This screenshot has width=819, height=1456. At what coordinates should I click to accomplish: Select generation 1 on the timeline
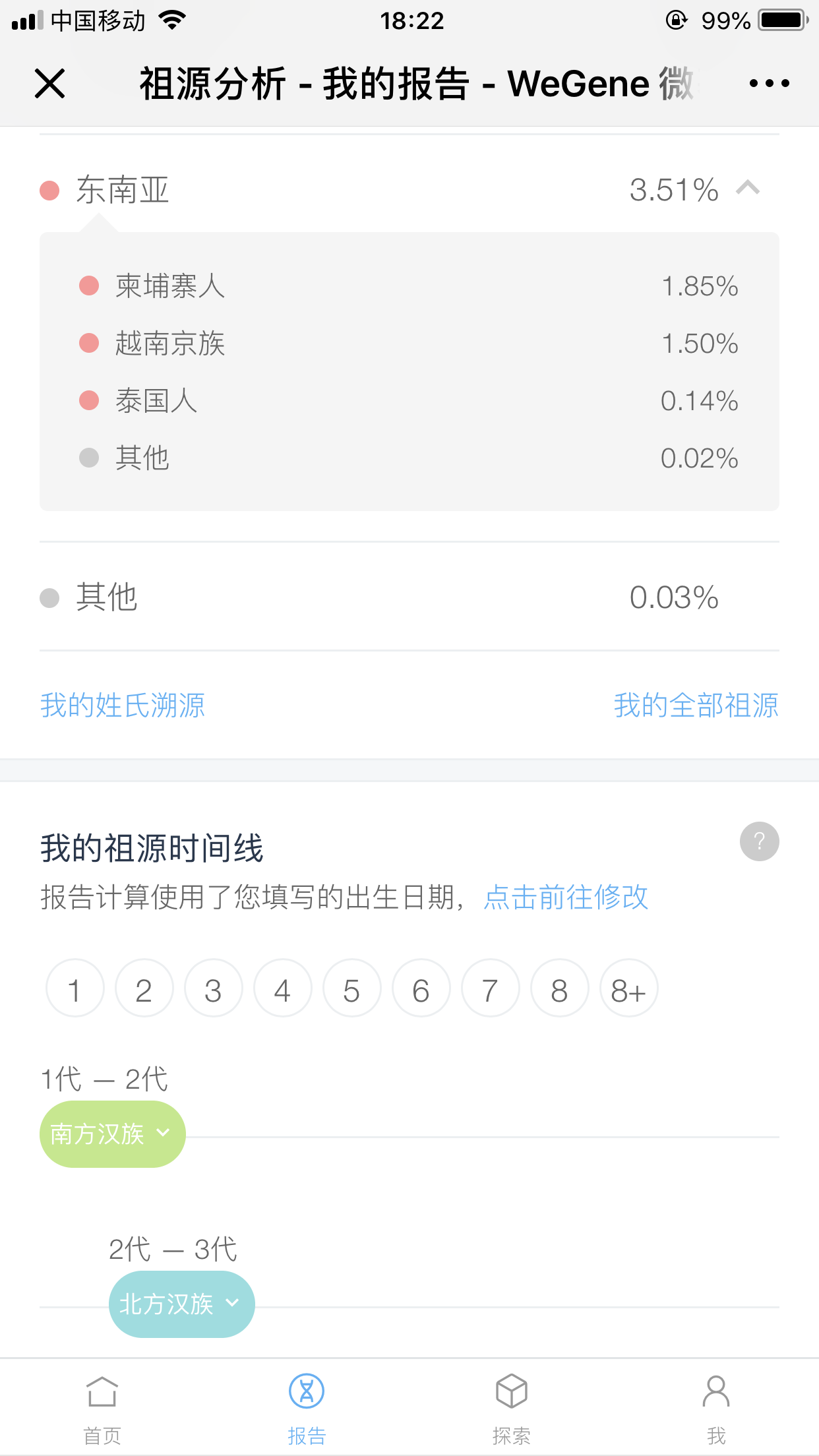point(75,988)
